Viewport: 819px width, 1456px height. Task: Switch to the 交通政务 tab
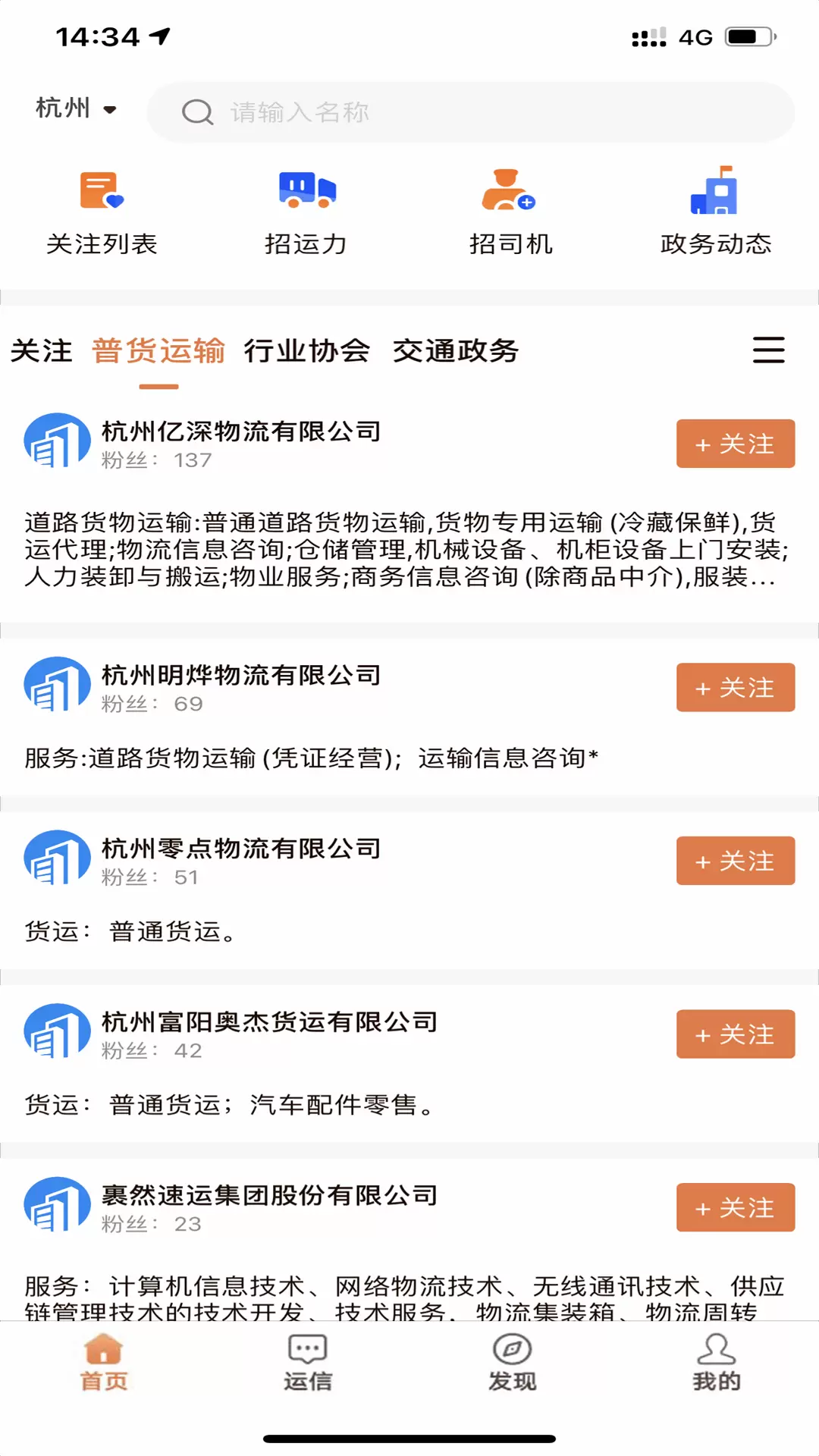coord(455,351)
